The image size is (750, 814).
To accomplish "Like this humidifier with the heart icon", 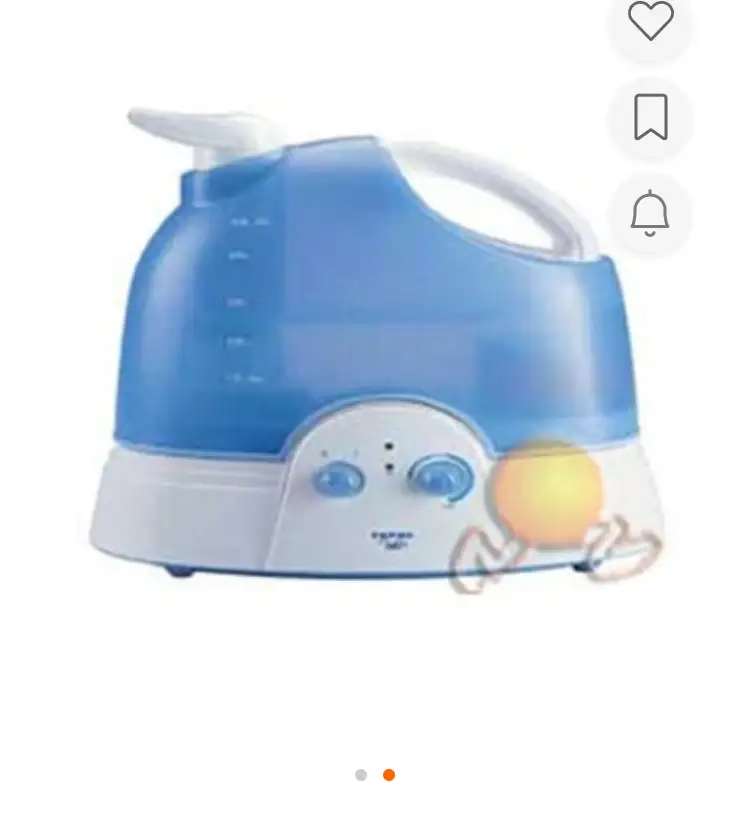I will pos(650,21).
